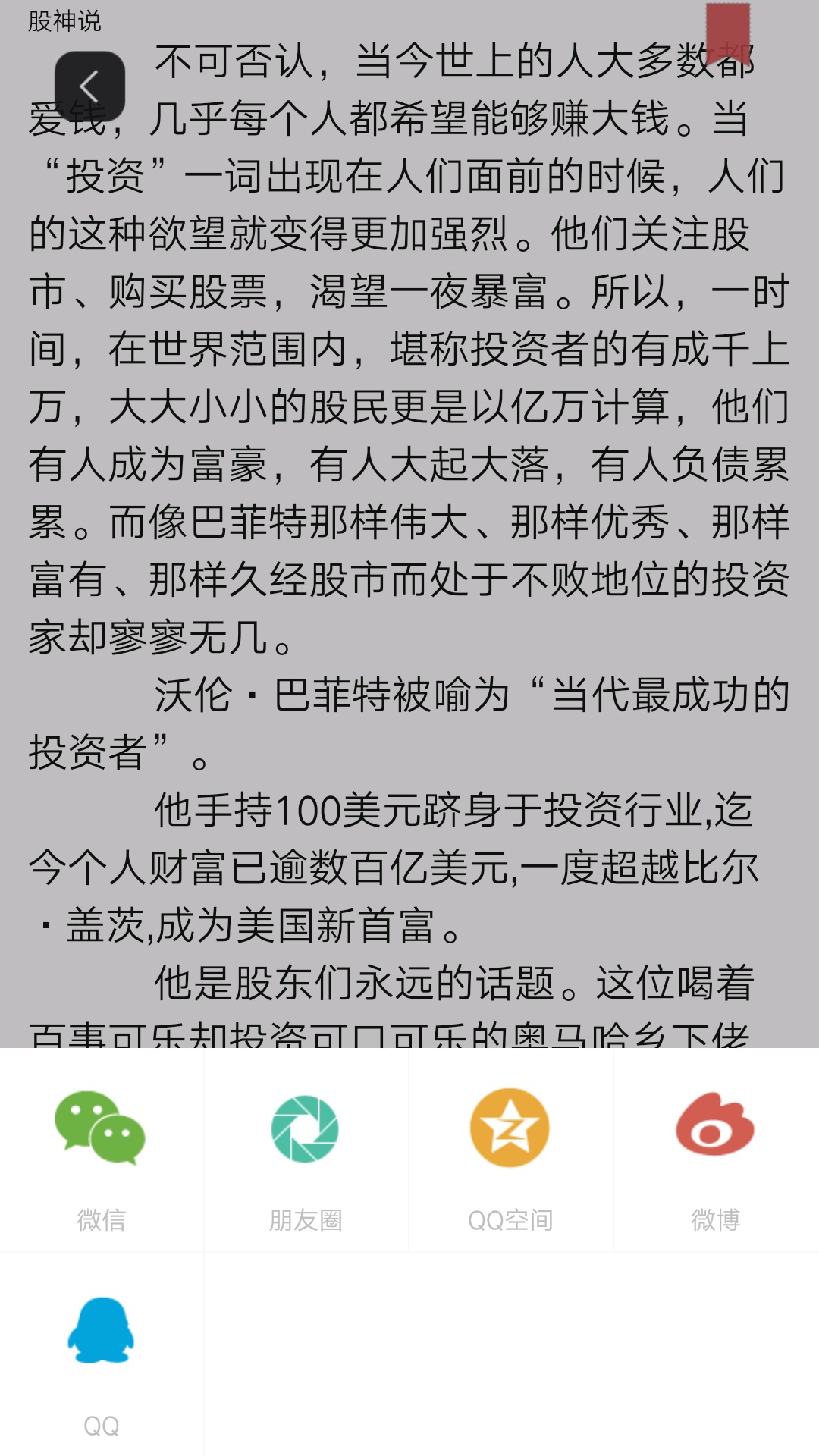Tap the back arrow button
819x1456 pixels.
pos(89,86)
